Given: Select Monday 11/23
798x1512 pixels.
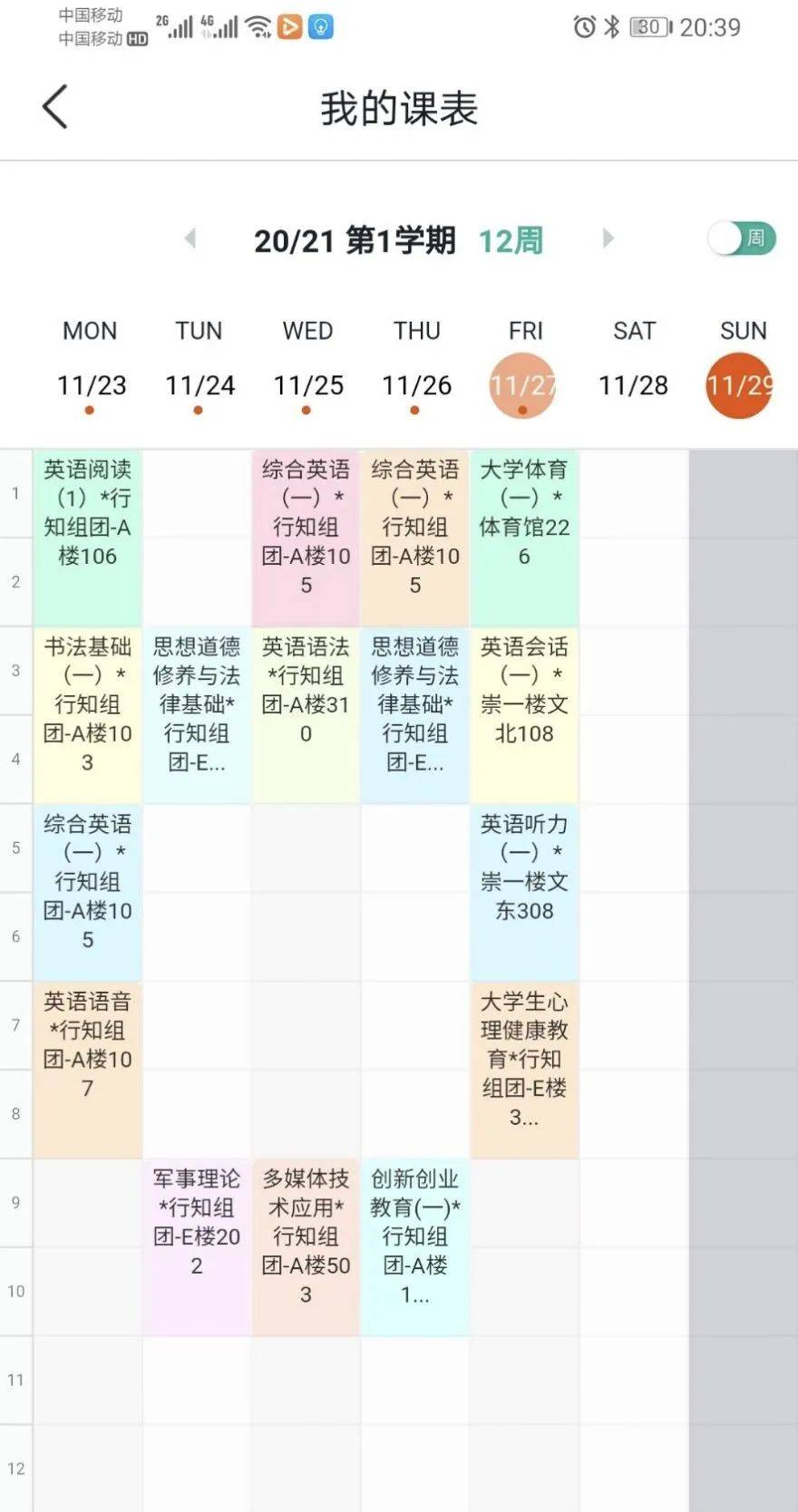Looking at the screenshot, I should tap(91, 386).
